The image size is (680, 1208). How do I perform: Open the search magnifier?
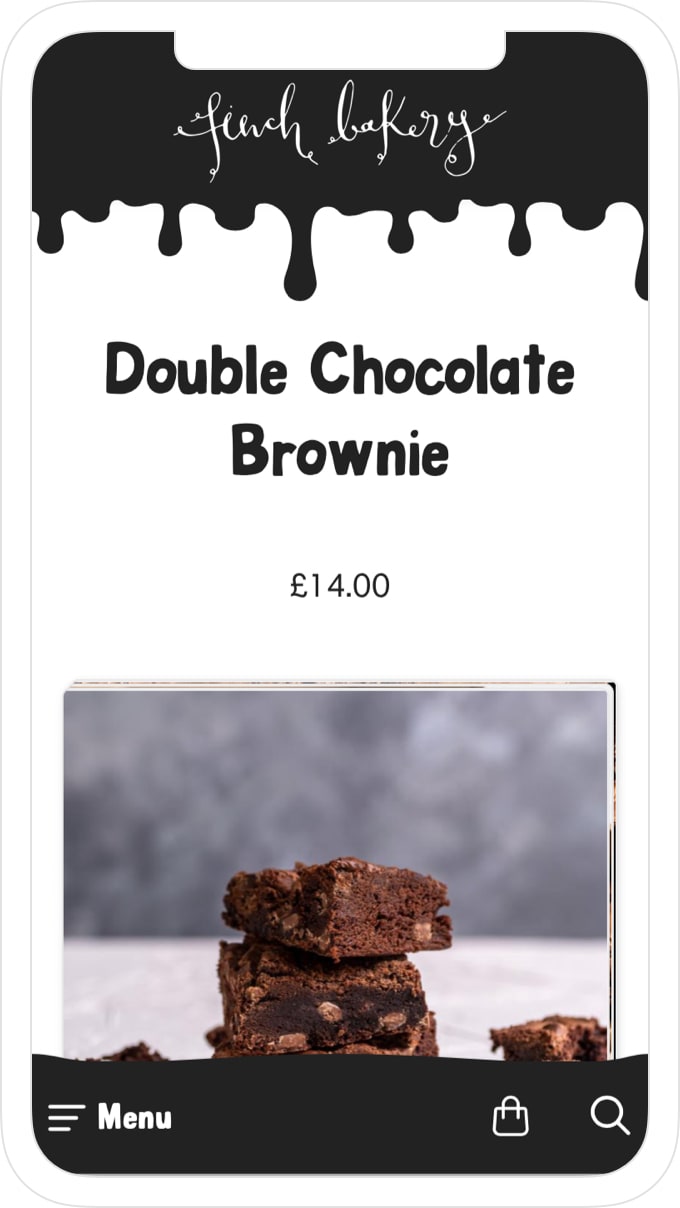(609, 1115)
